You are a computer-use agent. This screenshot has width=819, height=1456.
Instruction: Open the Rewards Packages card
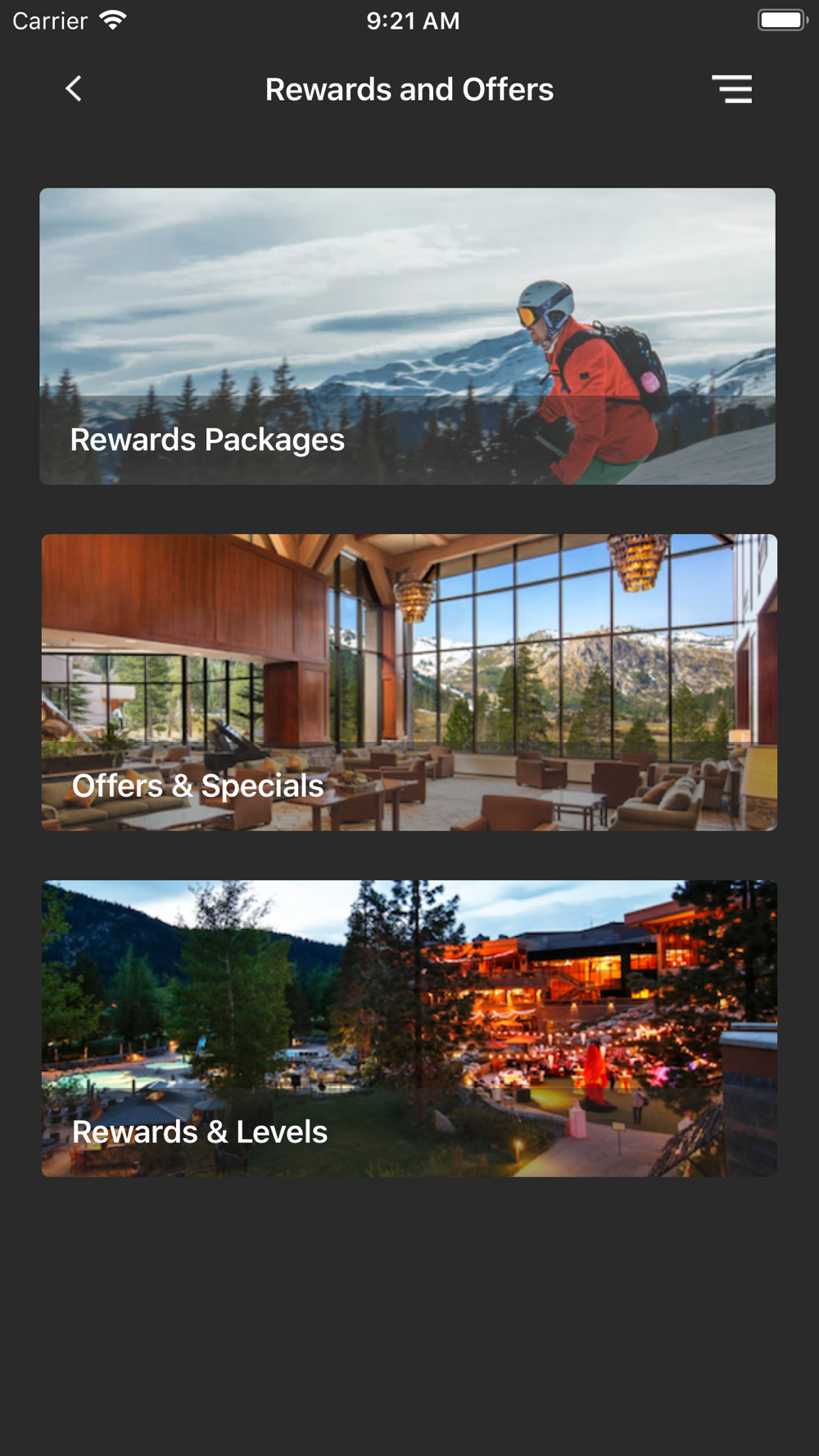tap(408, 336)
